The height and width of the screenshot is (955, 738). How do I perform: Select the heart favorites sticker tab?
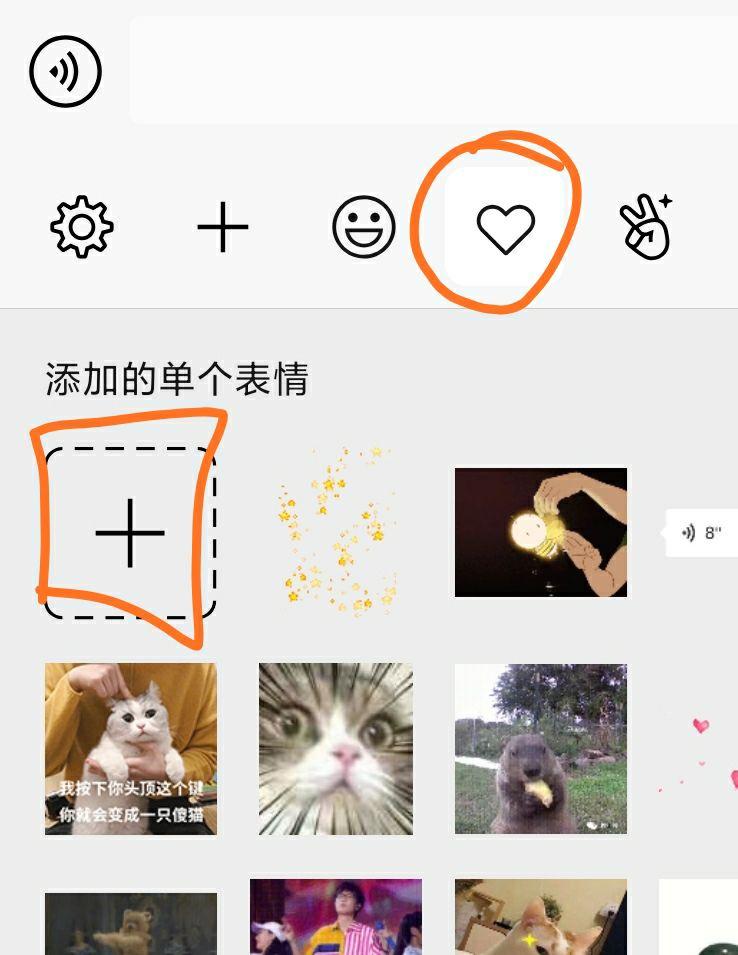tap(505, 228)
